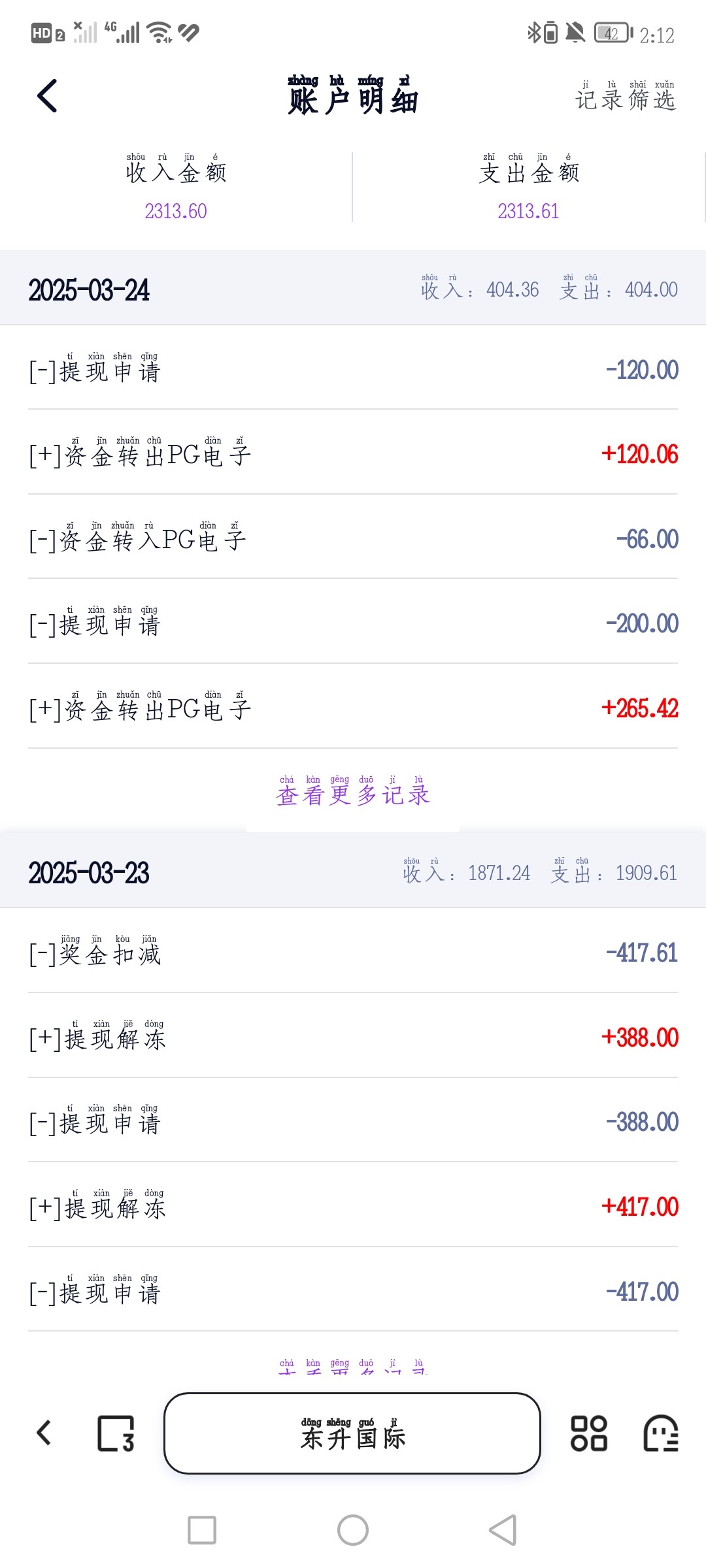The height and width of the screenshot is (1568, 706).
Task: Tap the browser ghost-shaped icon in toolbar
Action: tap(661, 1433)
